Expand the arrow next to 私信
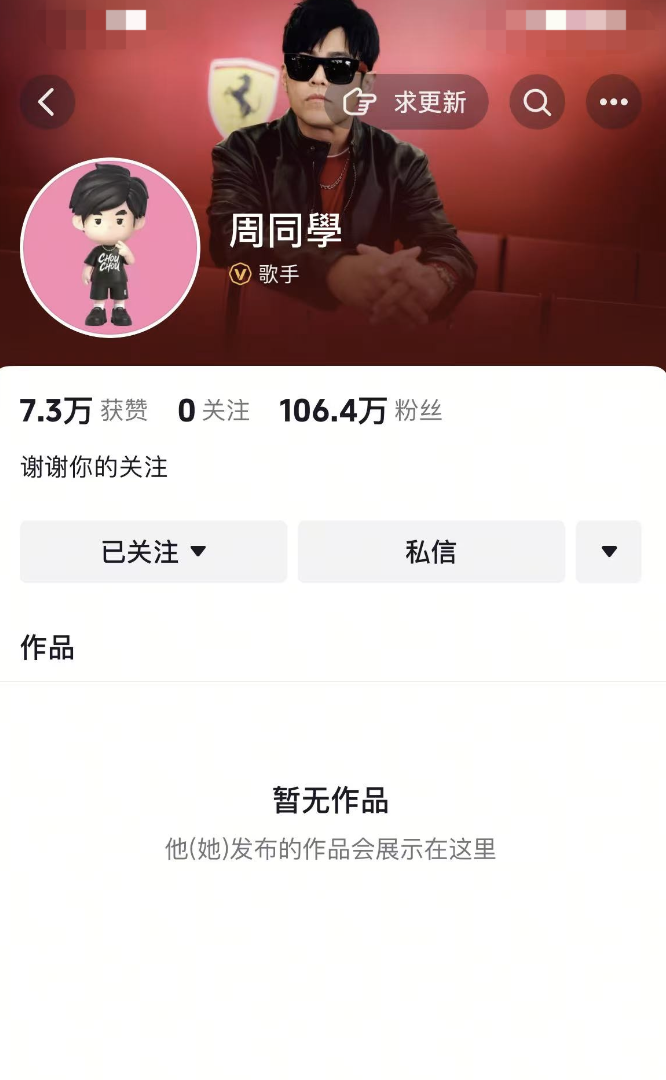The height and width of the screenshot is (1080, 666). pos(608,552)
